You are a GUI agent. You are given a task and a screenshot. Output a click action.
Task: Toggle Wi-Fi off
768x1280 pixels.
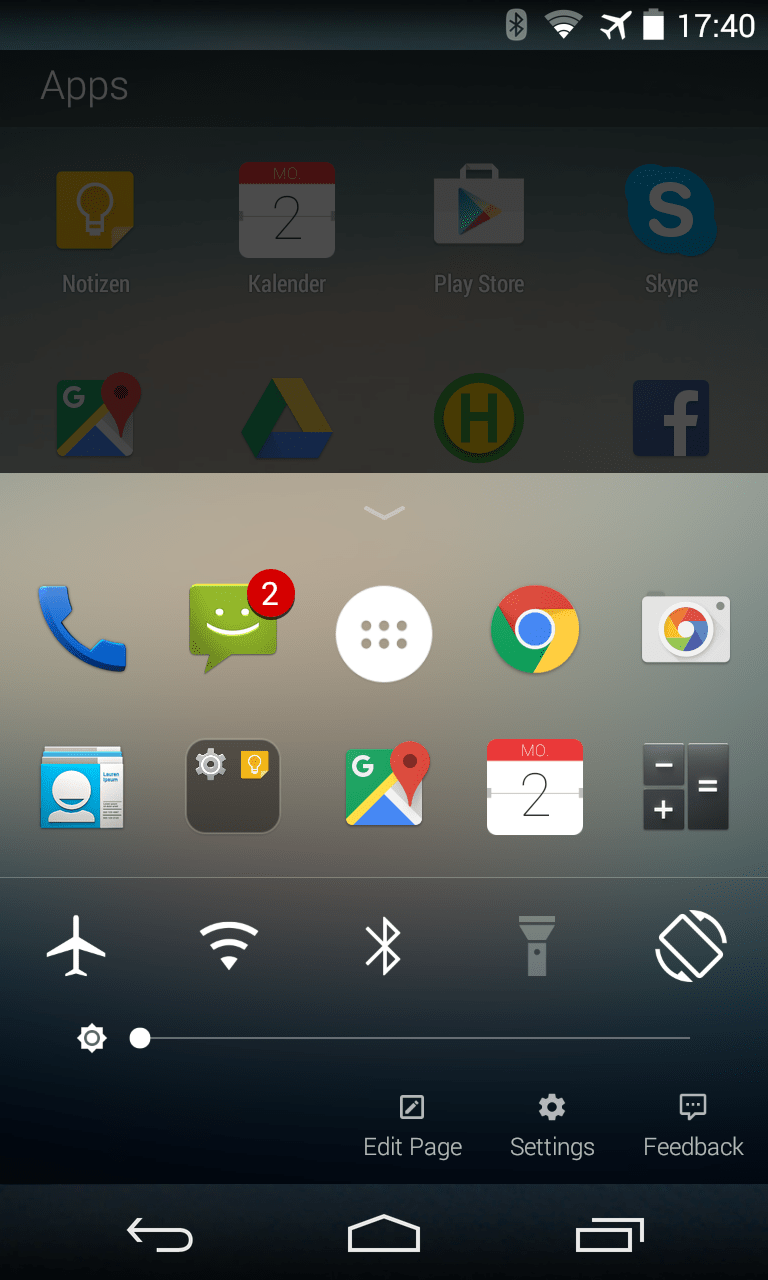click(x=230, y=945)
